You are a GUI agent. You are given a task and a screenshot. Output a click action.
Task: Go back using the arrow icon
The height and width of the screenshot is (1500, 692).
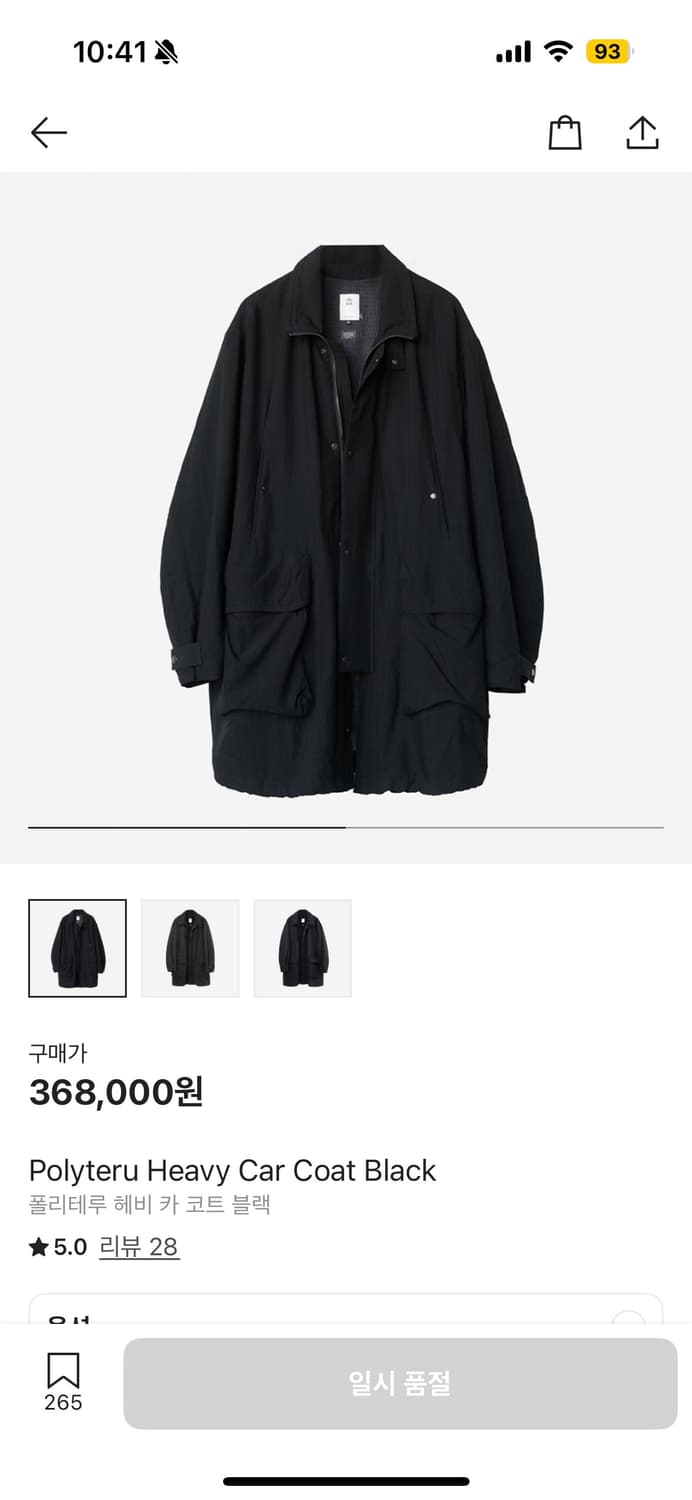point(48,133)
